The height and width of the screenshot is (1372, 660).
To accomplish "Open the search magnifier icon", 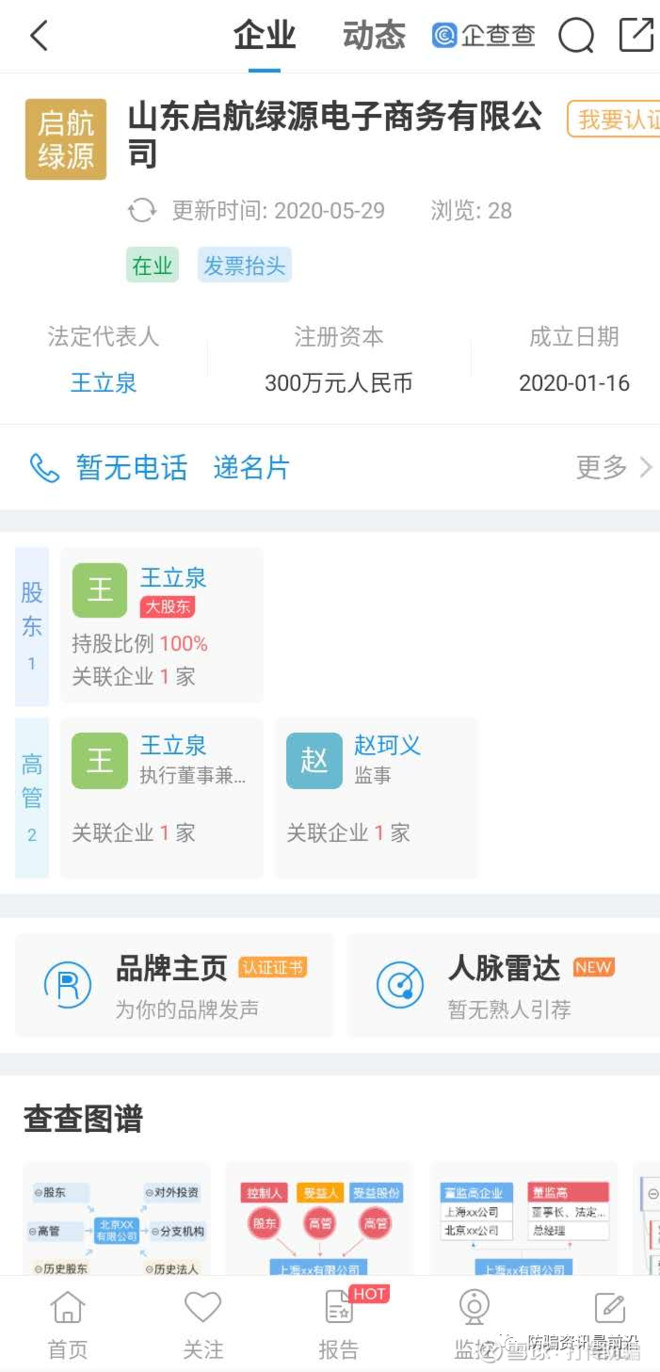I will (576, 36).
